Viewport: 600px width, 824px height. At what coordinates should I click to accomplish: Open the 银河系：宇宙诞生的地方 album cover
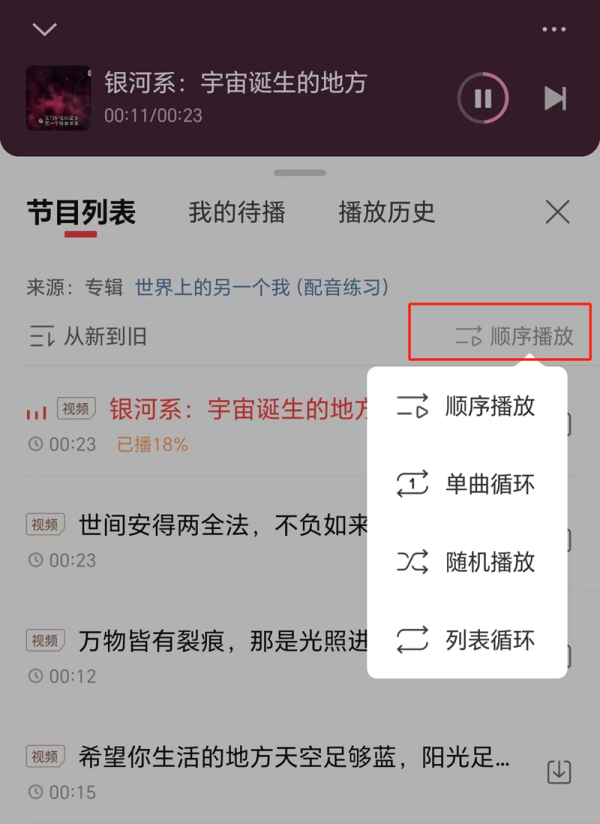(58, 98)
